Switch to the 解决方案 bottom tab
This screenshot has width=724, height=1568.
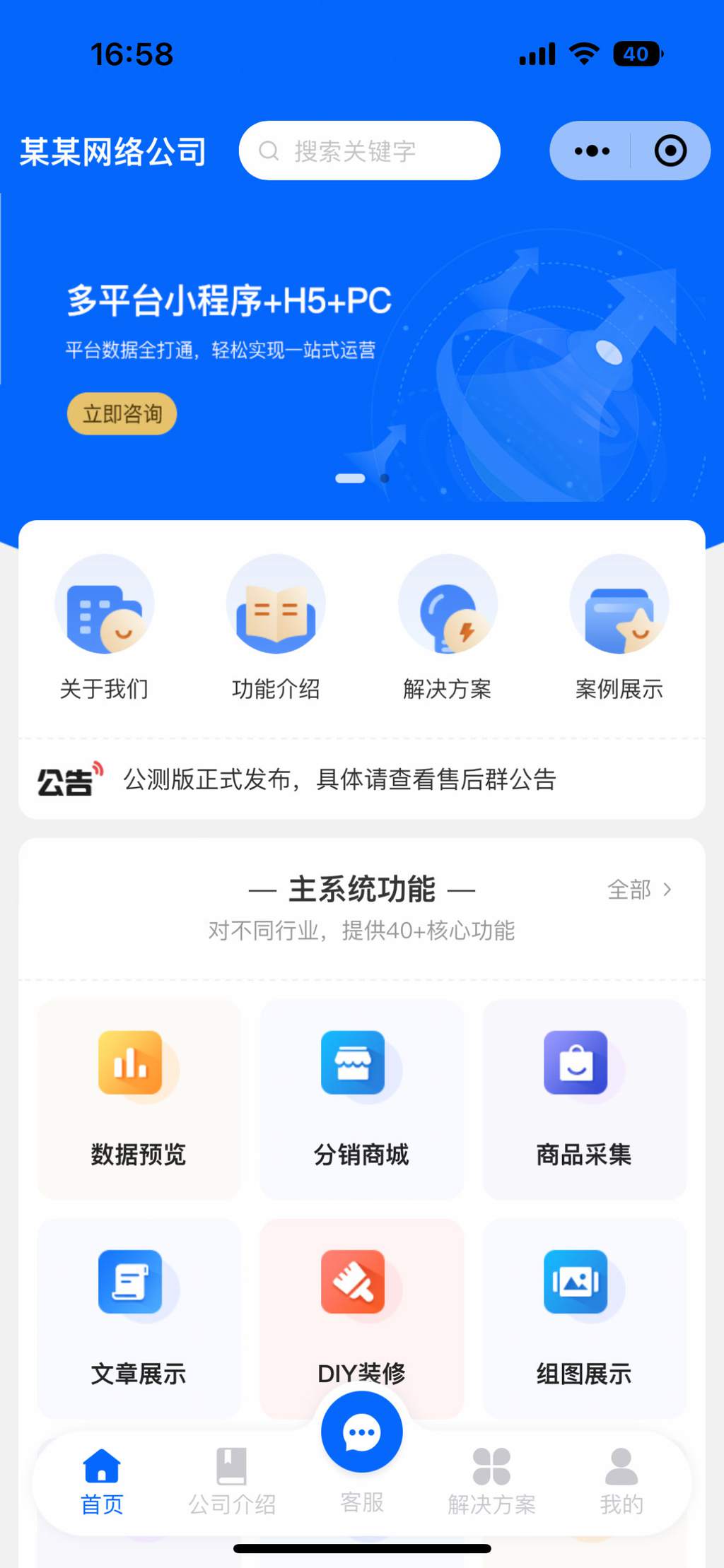click(491, 1481)
